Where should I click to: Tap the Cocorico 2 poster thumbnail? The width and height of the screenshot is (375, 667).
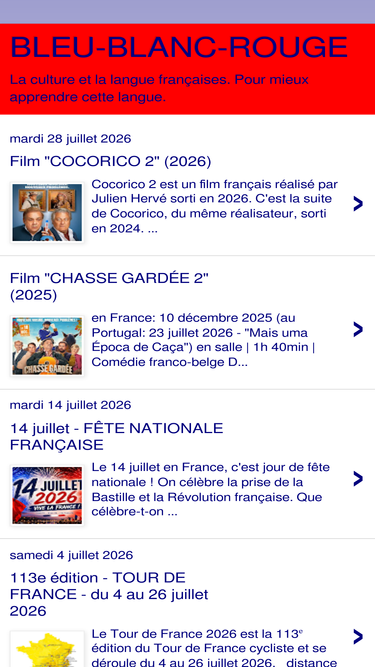click(47, 212)
